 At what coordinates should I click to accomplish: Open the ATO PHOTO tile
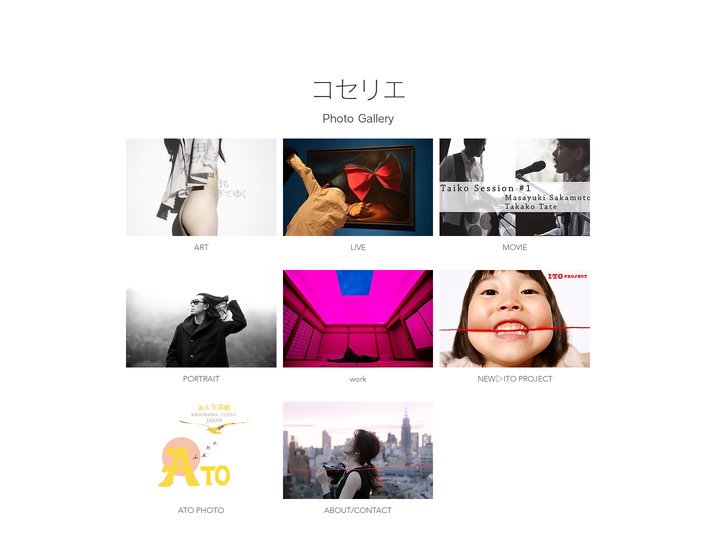(x=201, y=450)
